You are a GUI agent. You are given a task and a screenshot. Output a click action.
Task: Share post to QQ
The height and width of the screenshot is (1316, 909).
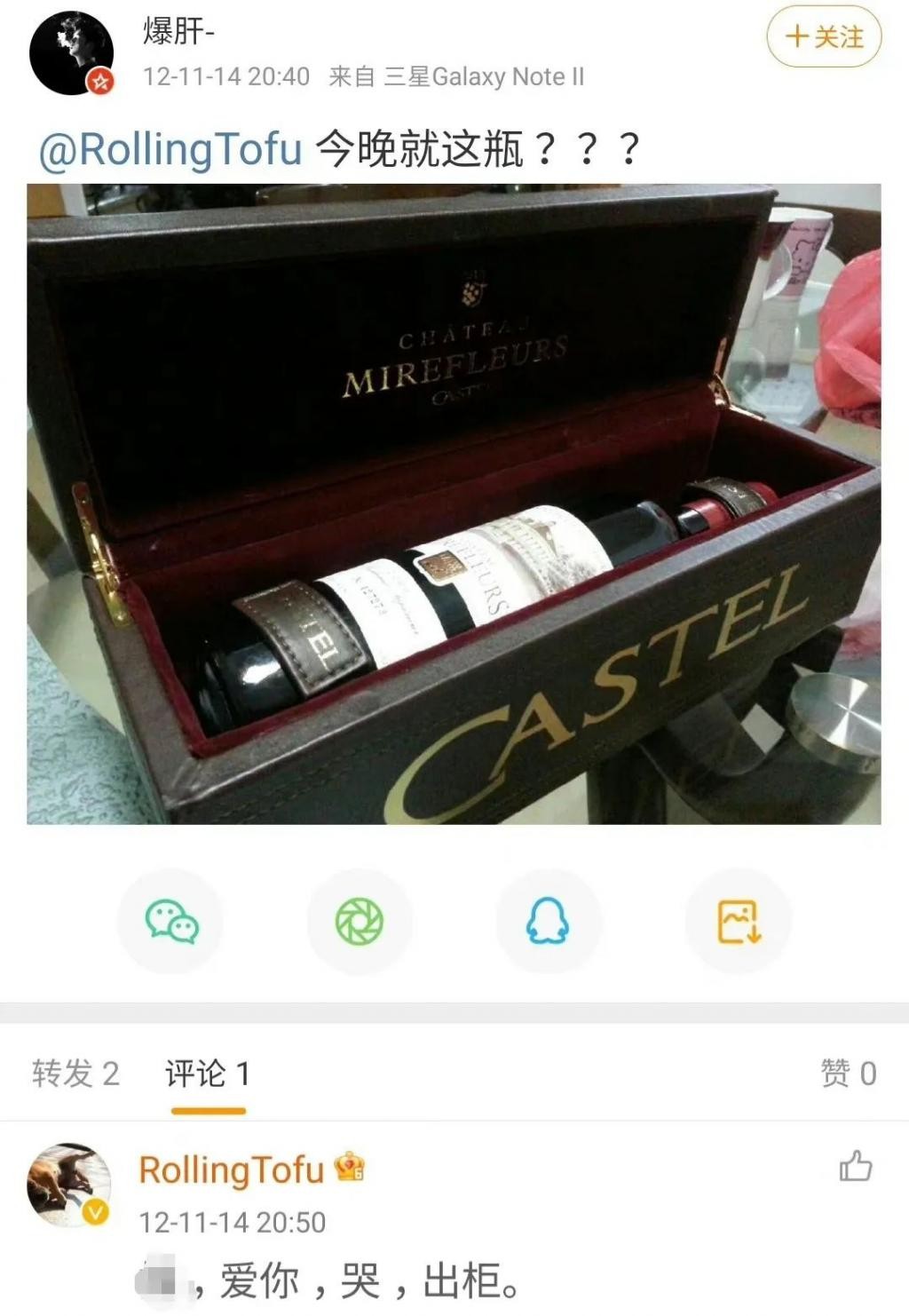[548, 921]
